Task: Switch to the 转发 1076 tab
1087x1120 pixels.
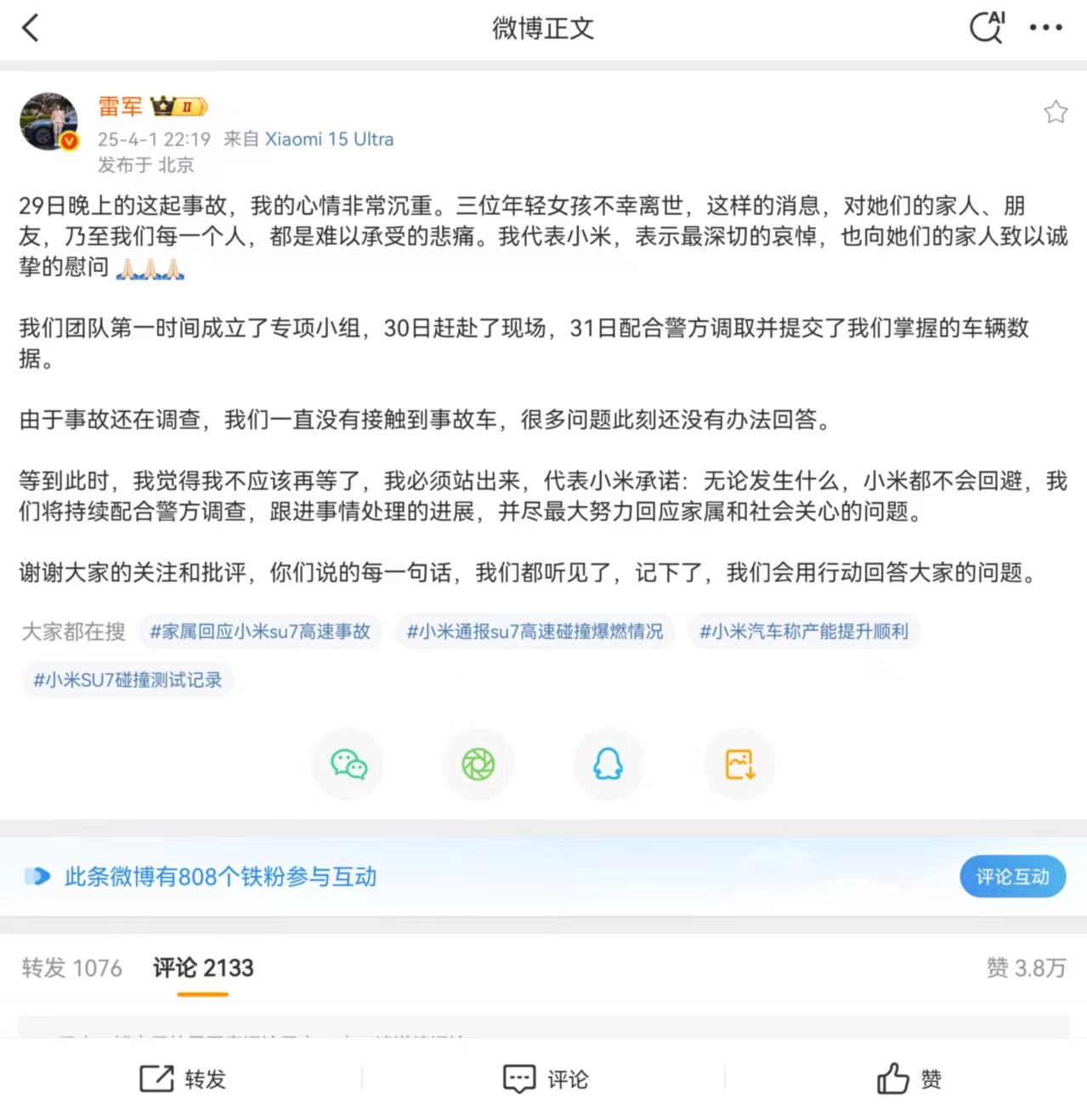Action: 72,968
